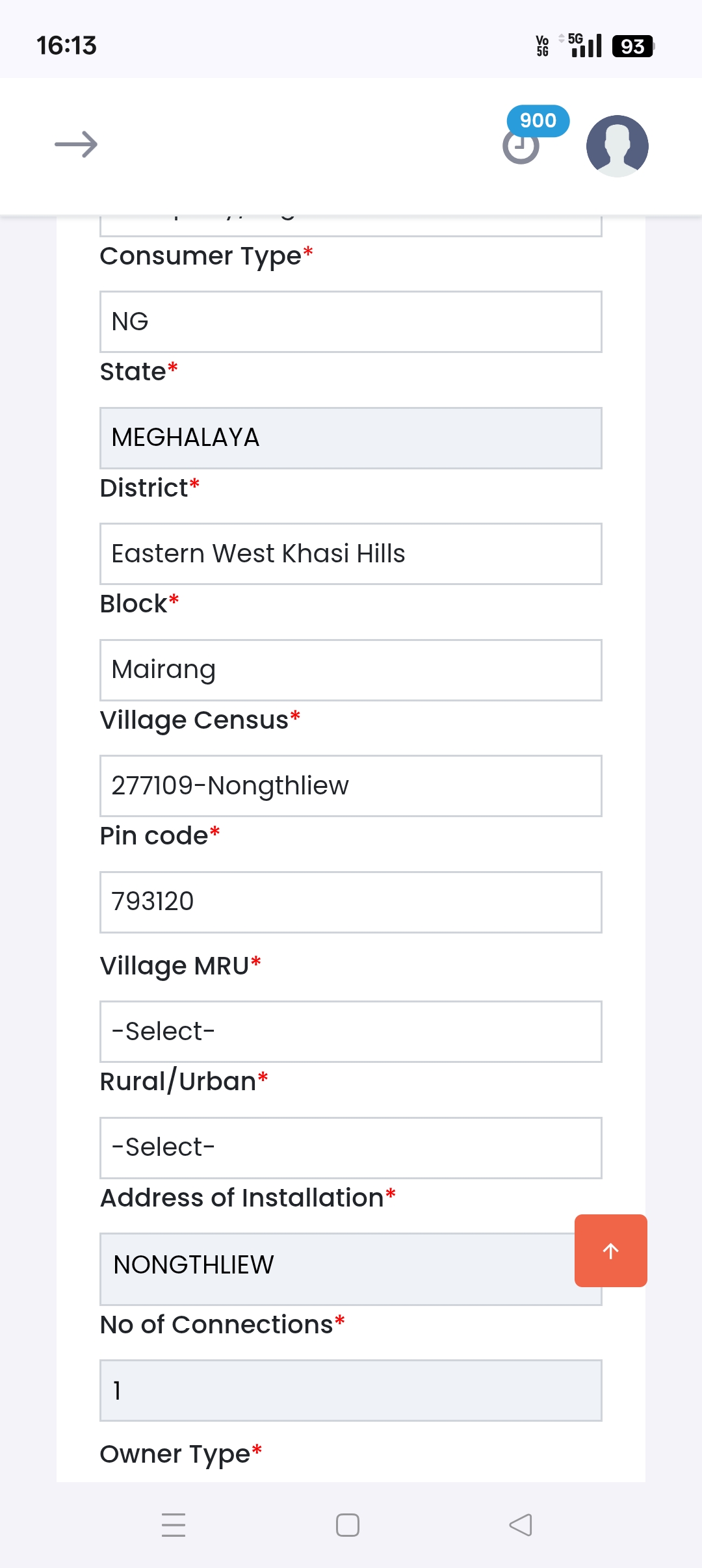
Task: Open the Consumer Type dropdown showing NG
Action: point(351,322)
